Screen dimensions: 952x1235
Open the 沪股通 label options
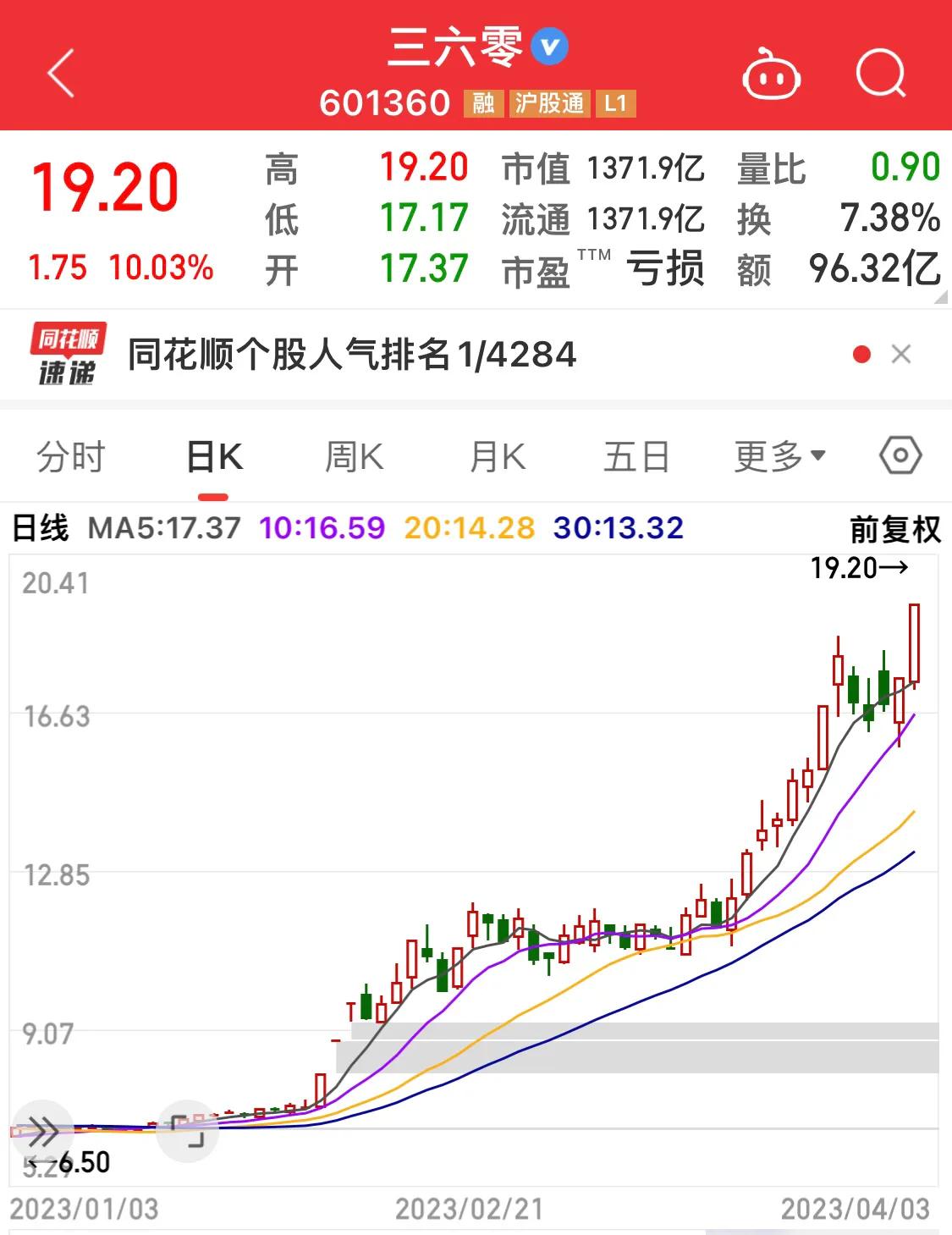point(552,104)
